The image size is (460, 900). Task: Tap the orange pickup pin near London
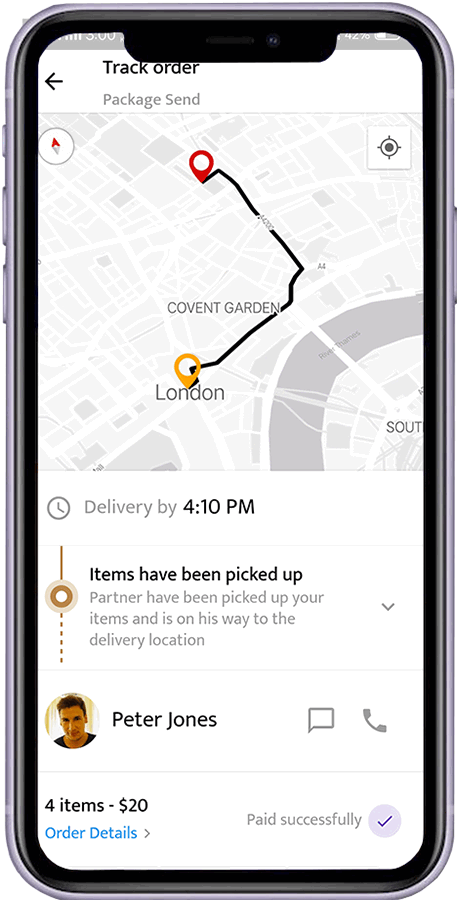tap(187, 370)
